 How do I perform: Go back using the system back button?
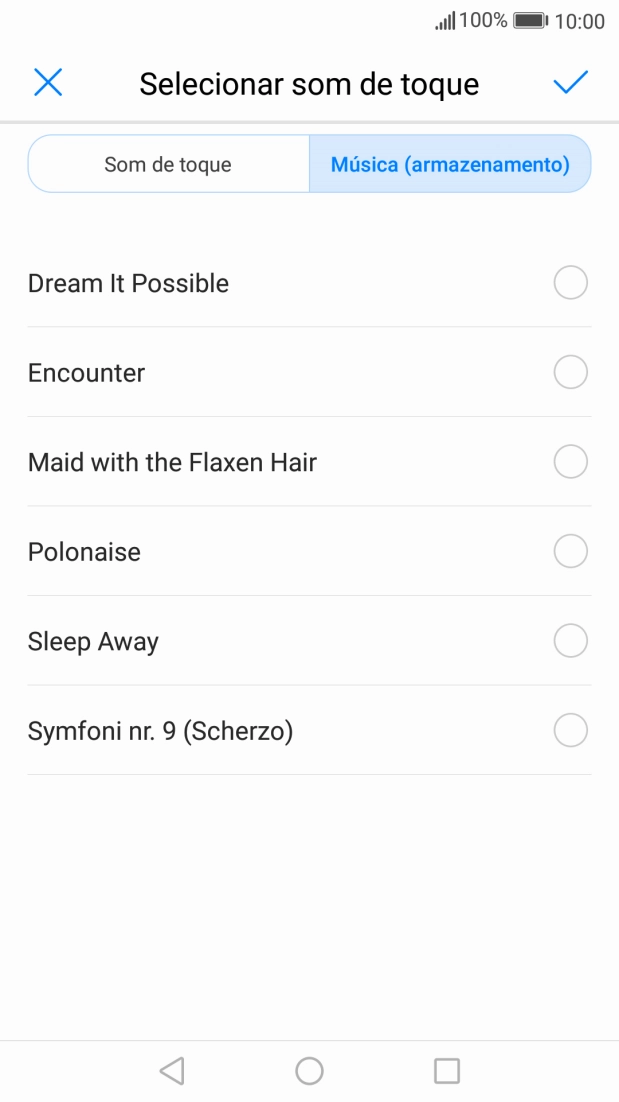[172, 1071]
